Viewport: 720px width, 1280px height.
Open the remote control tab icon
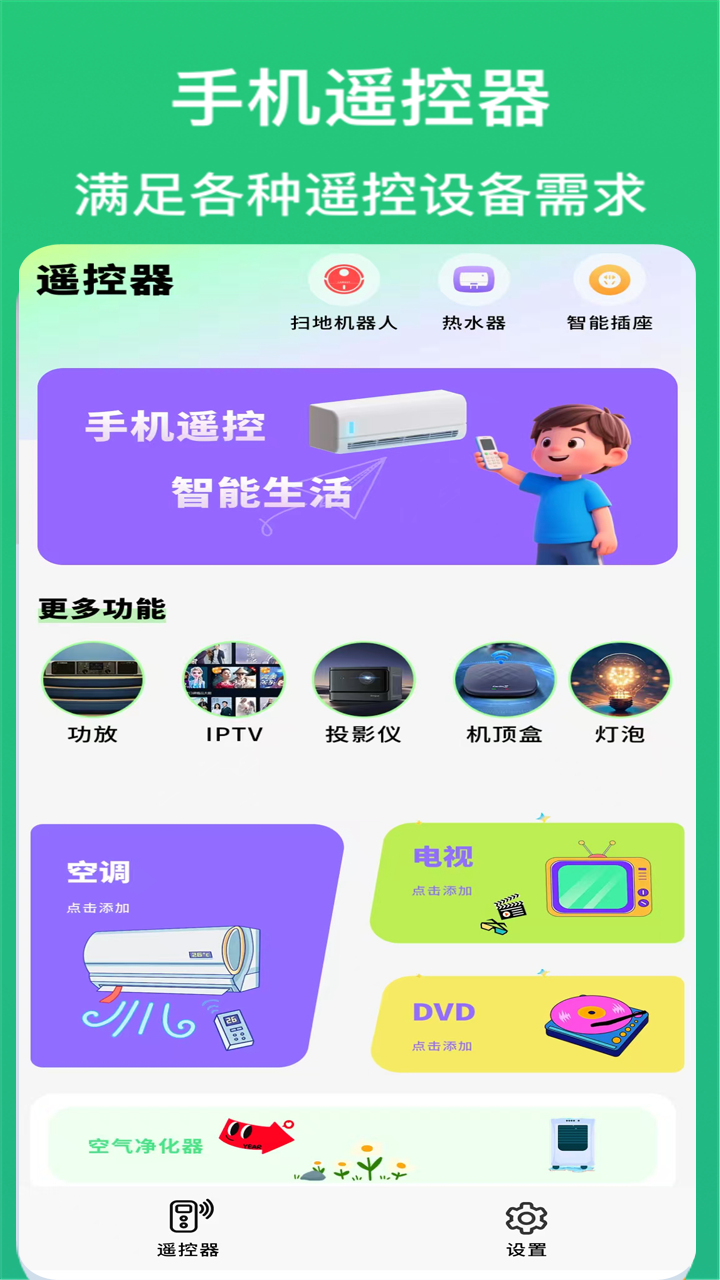click(190, 1217)
